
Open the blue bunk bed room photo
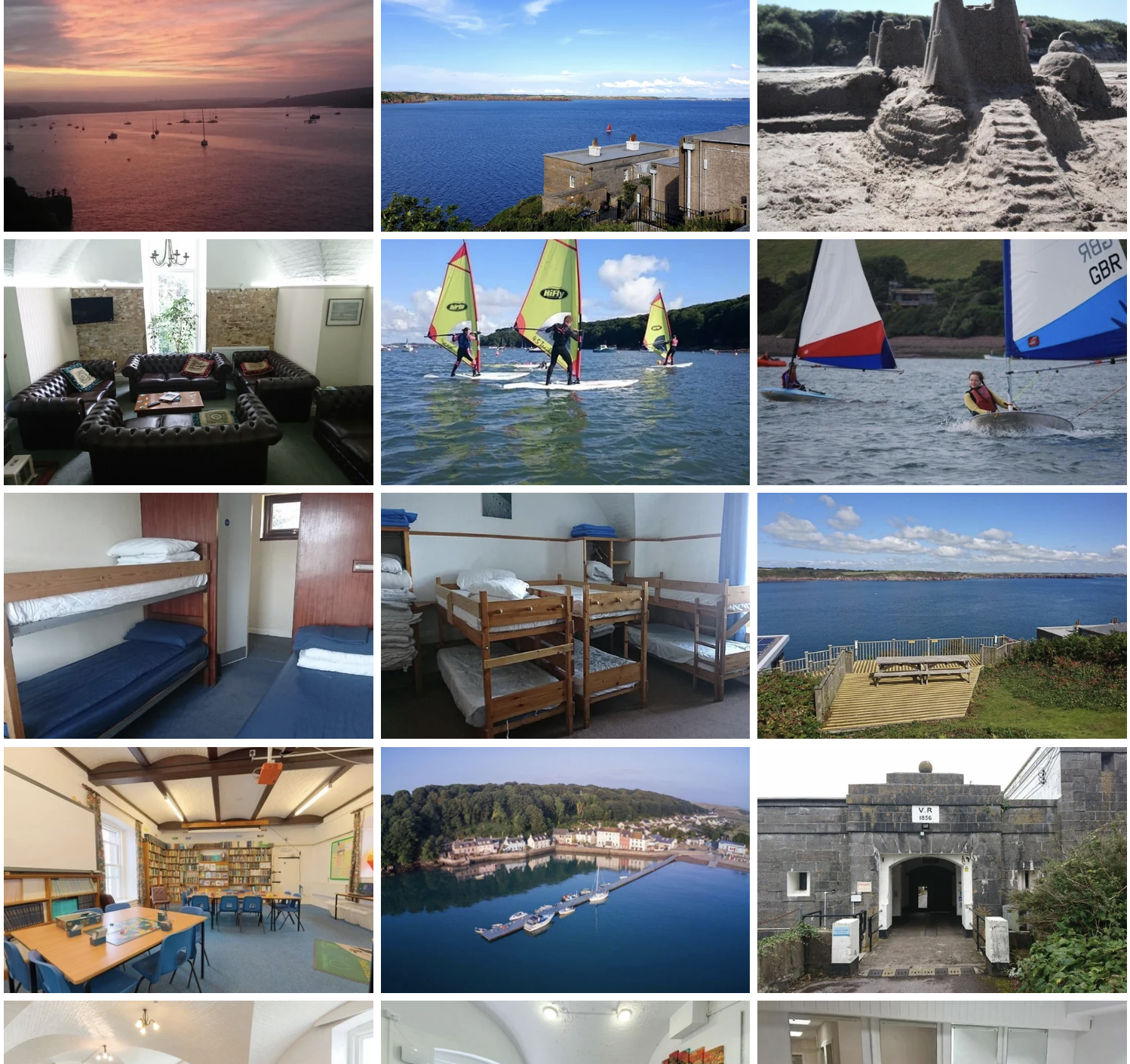[x=188, y=616]
